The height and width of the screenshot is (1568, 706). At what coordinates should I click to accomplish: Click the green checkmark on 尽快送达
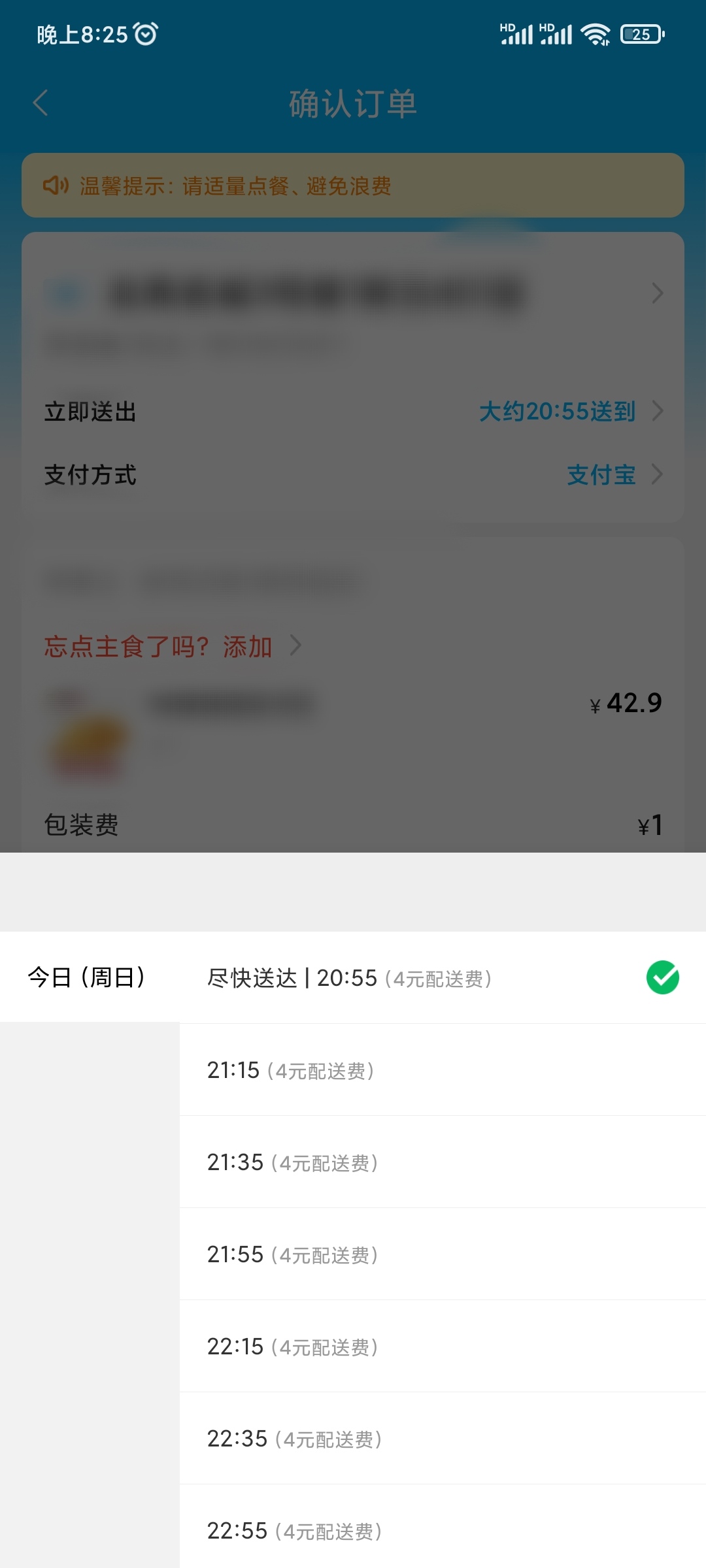click(662, 978)
